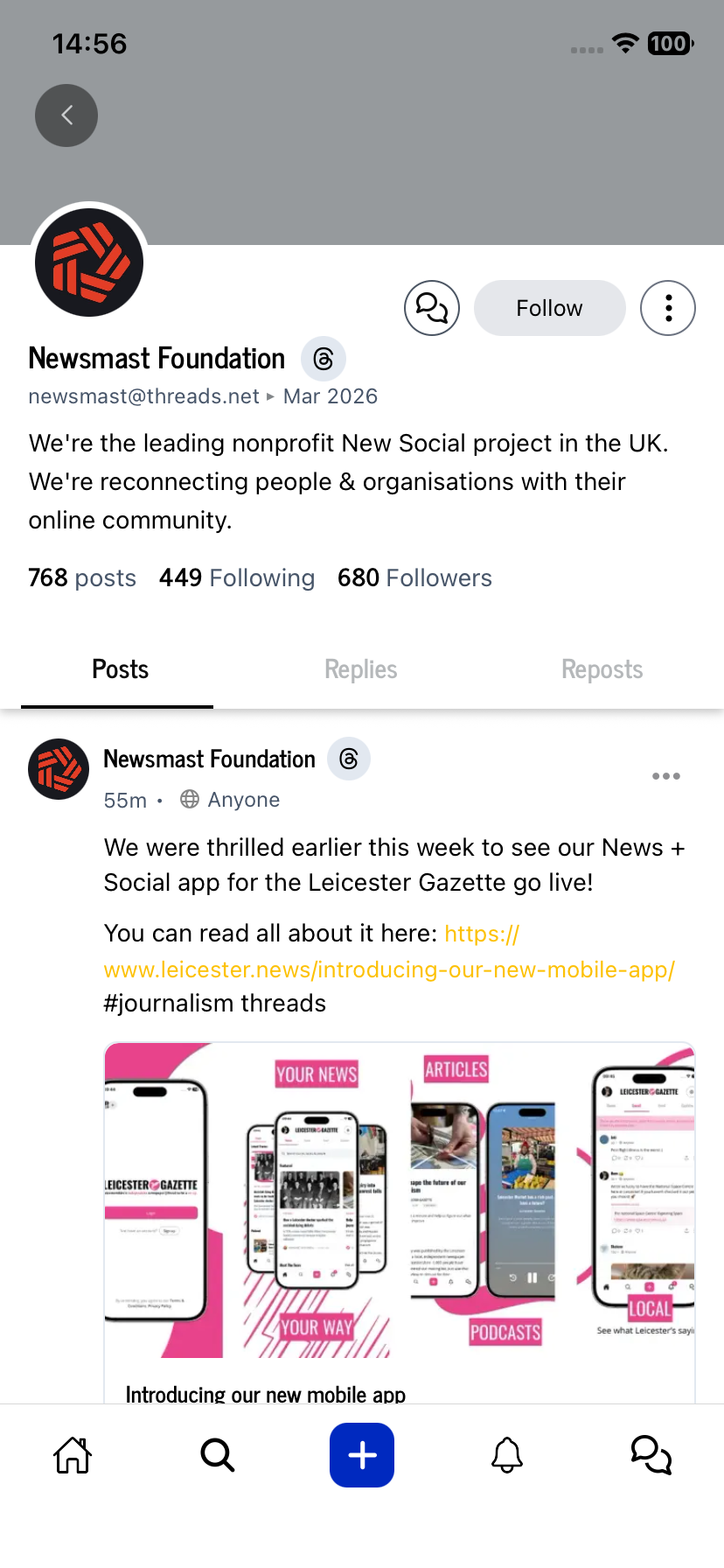The width and height of the screenshot is (724, 1568).
Task: Open conversations tab in bottom bar
Action: point(651,1455)
